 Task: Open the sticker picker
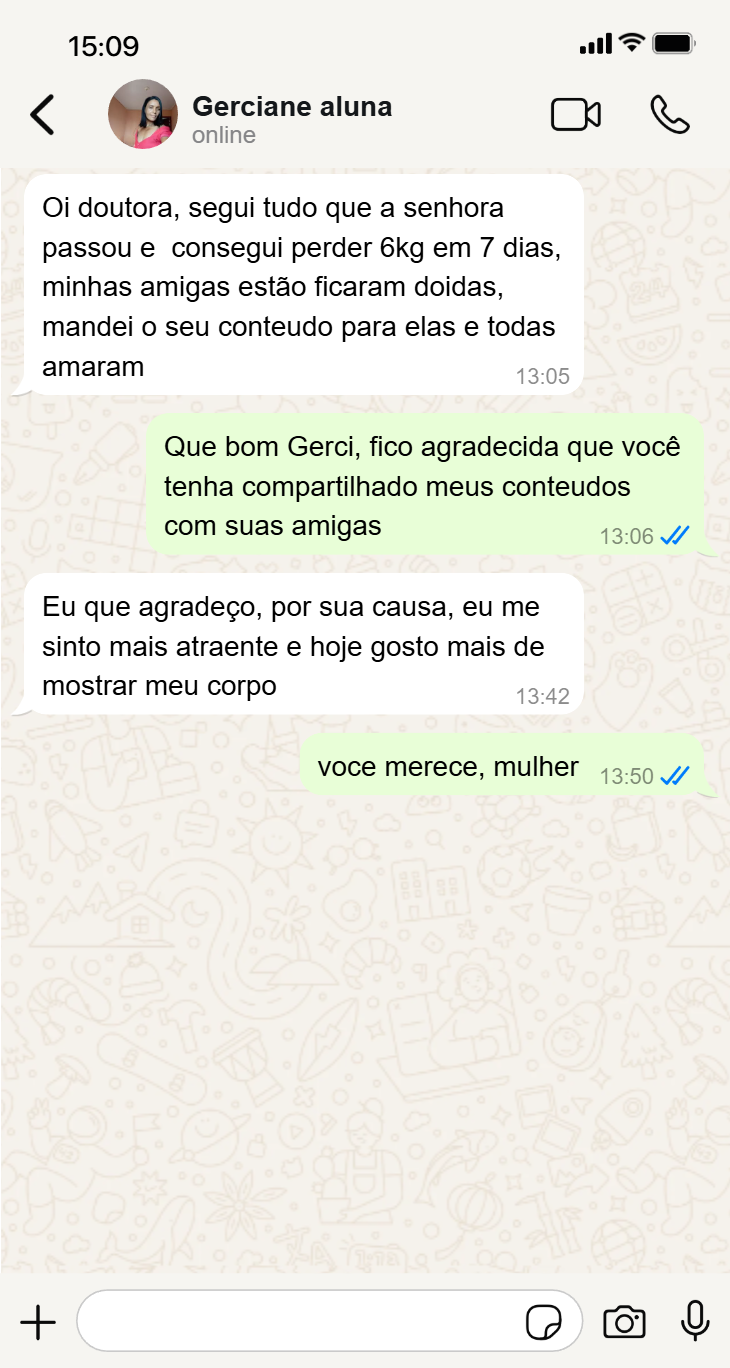pos(544,1322)
